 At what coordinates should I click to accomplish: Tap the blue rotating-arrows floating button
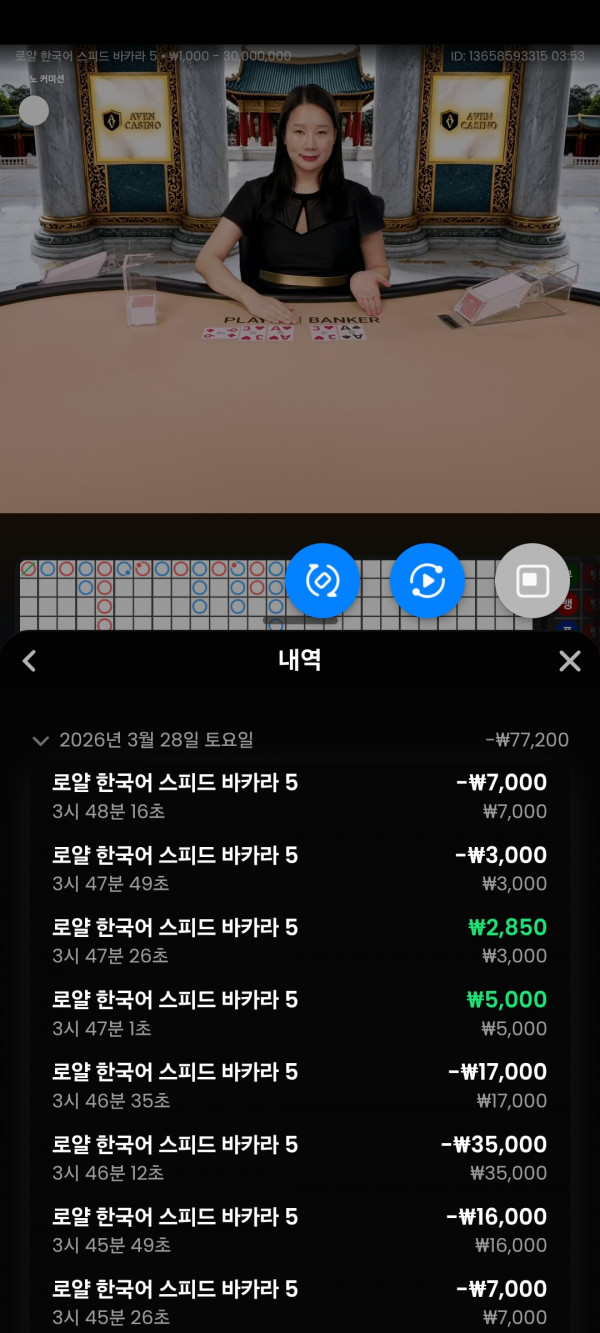(x=323, y=580)
